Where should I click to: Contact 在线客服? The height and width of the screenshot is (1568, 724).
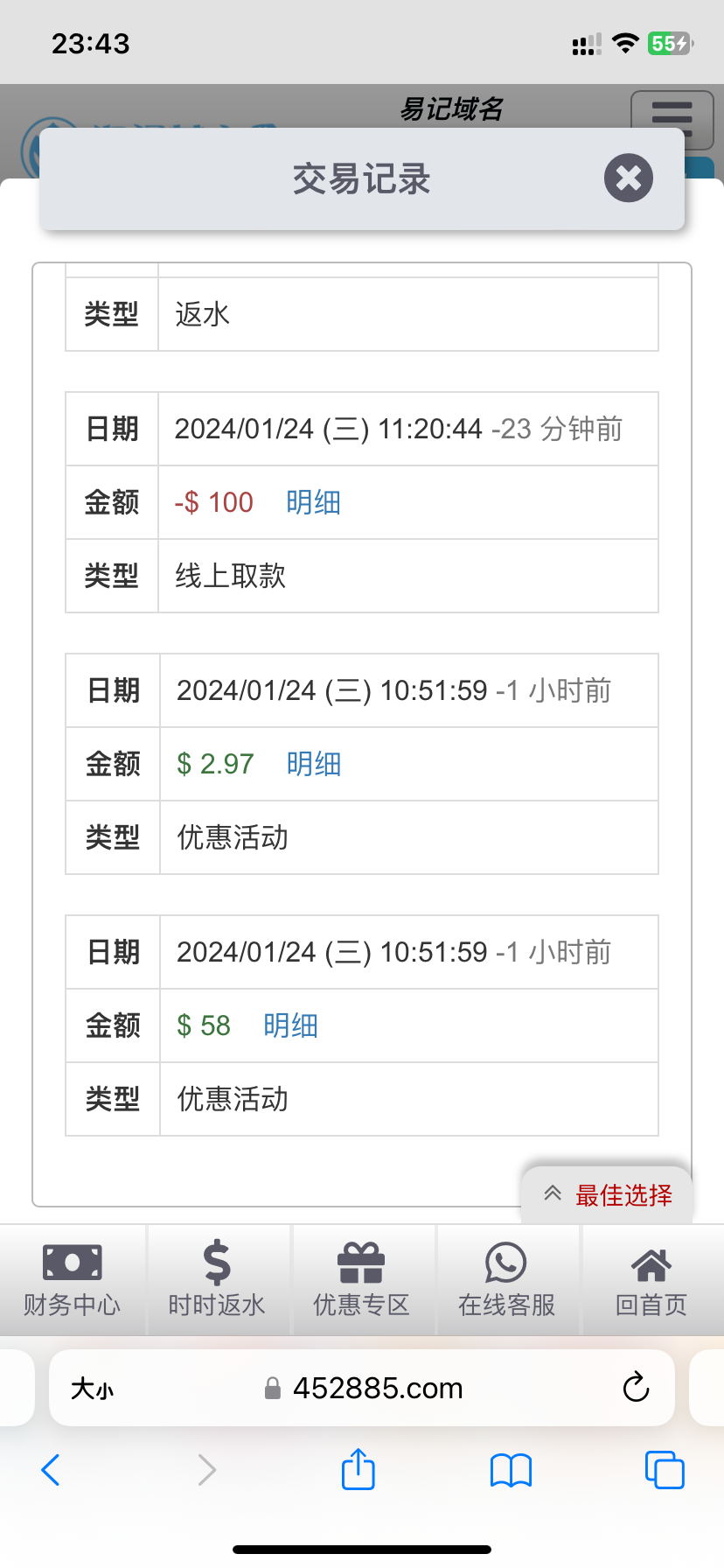click(506, 1279)
